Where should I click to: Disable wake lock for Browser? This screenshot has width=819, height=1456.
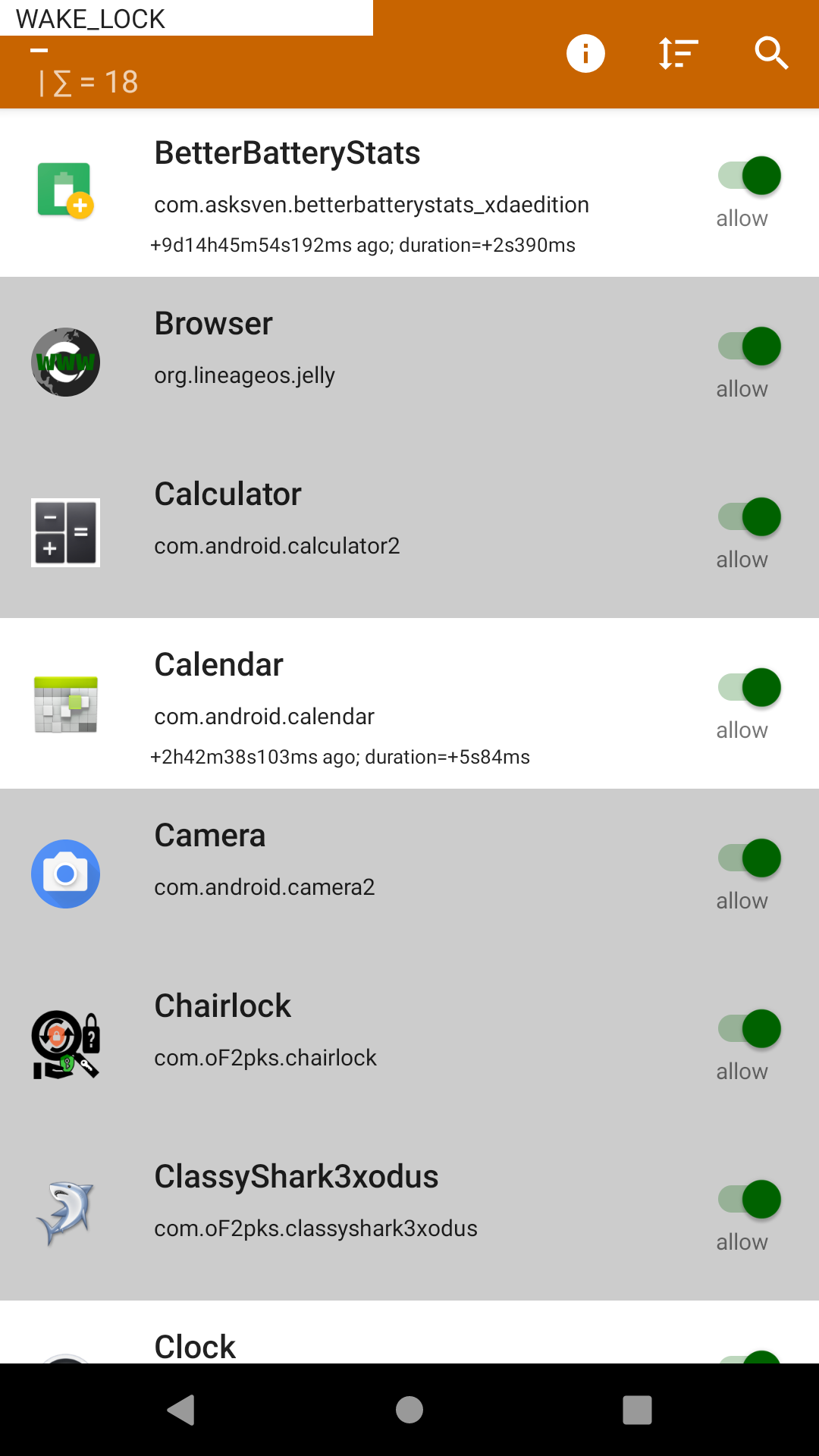[750, 347]
